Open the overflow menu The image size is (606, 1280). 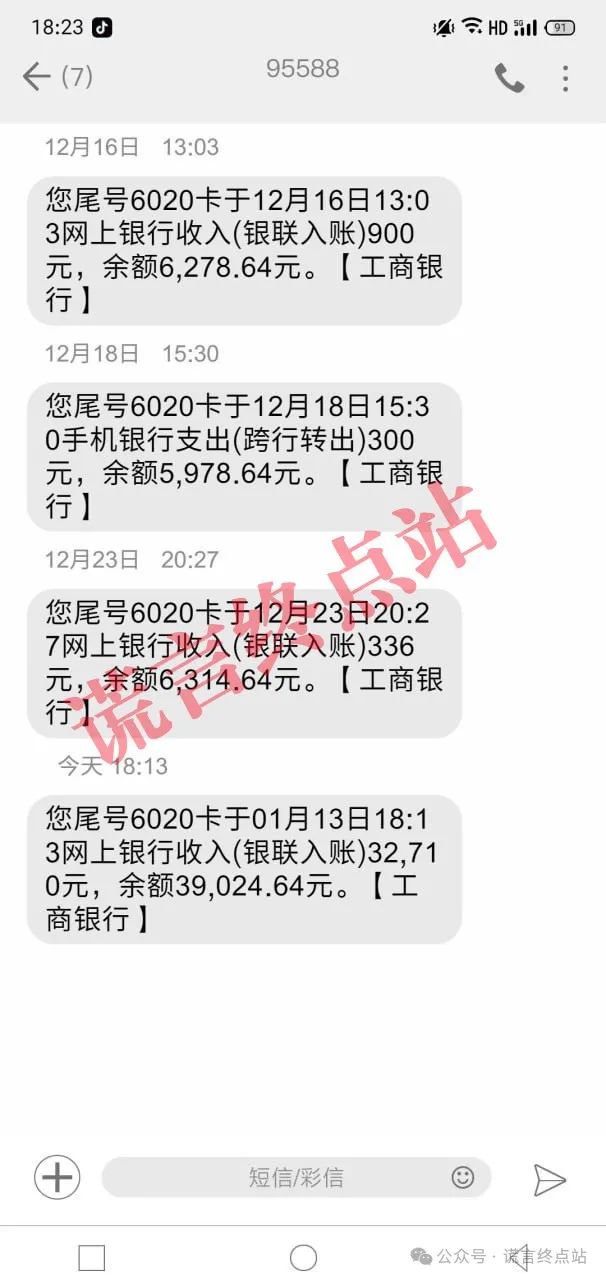coord(566,78)
